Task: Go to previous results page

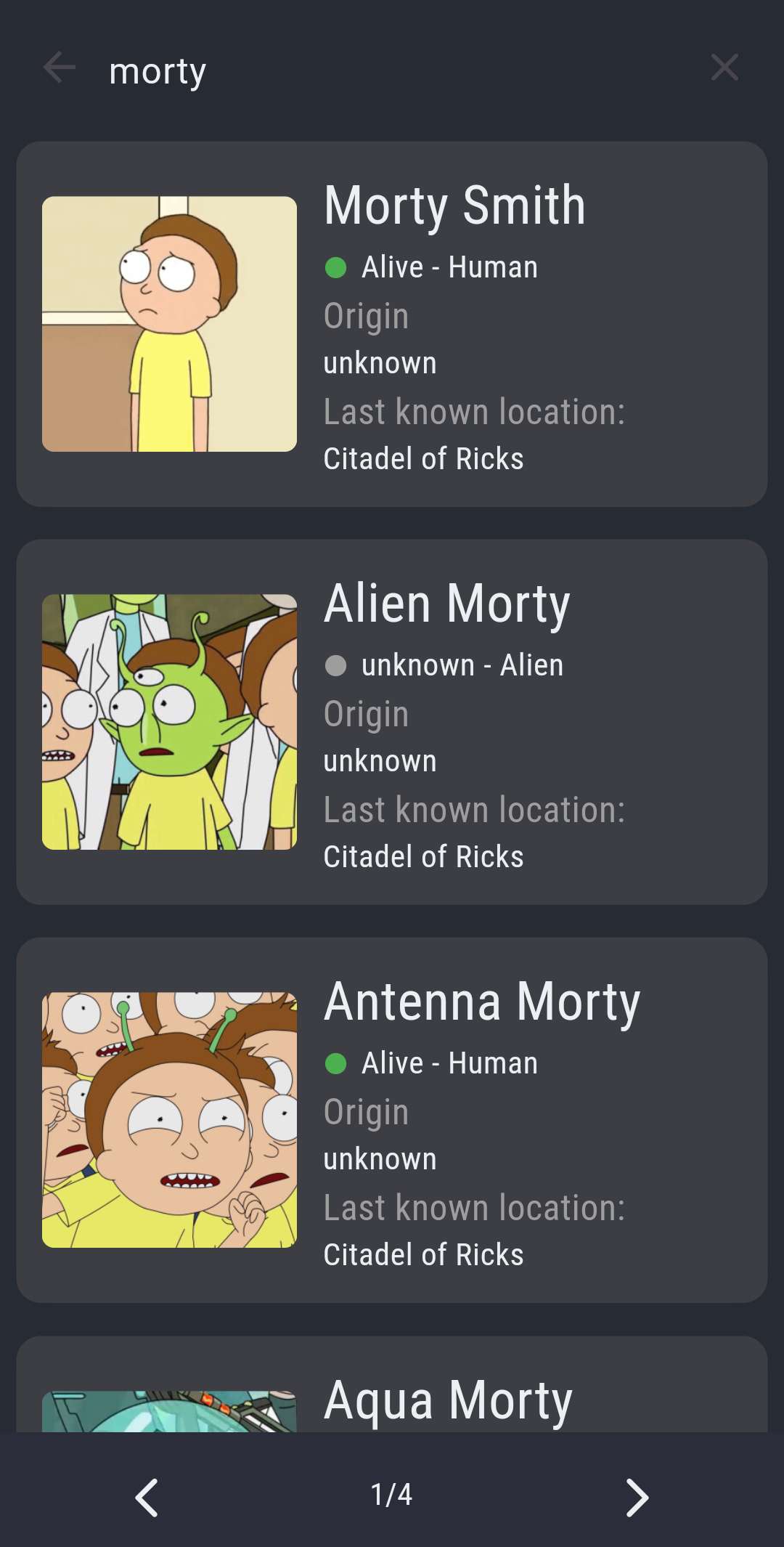Action: 147,1498
